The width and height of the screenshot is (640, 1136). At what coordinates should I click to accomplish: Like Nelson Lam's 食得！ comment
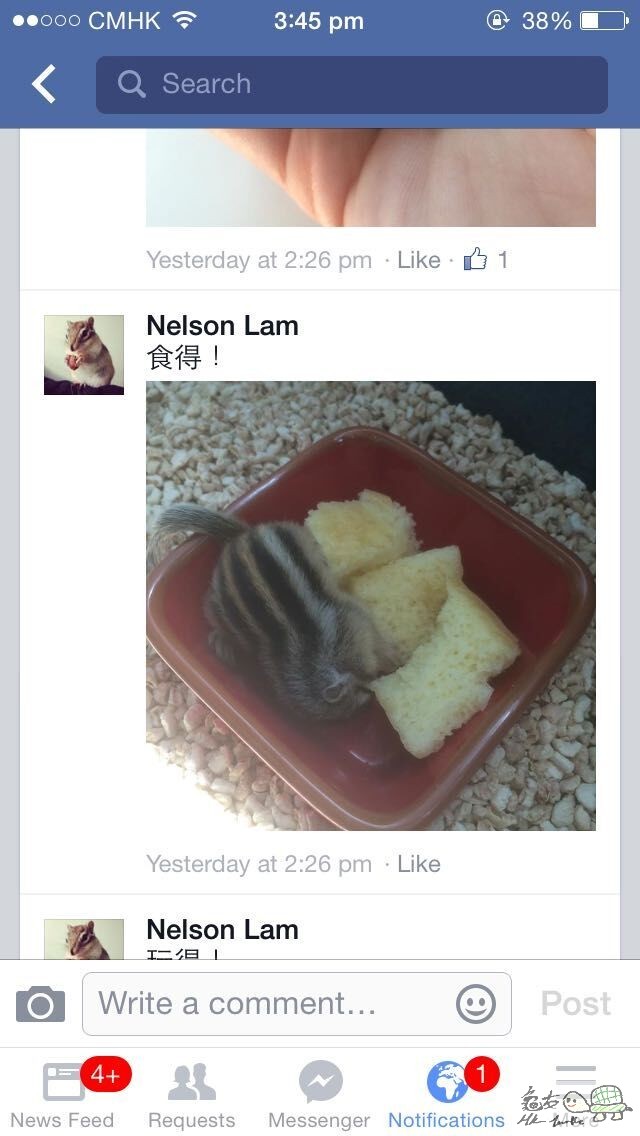[418, 864]
